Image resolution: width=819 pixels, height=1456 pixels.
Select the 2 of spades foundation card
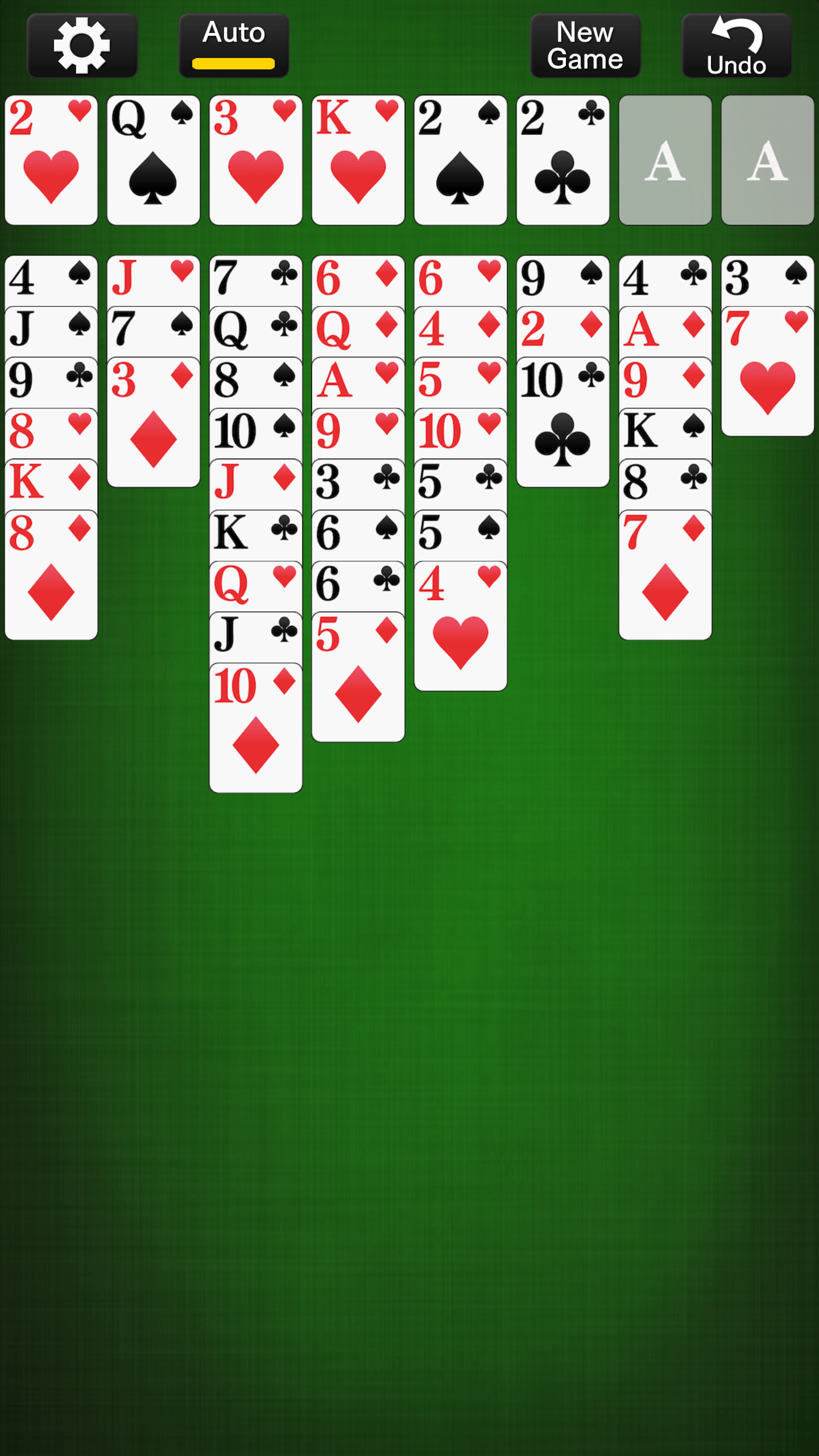pyautogui.click(x=461, y=160)
